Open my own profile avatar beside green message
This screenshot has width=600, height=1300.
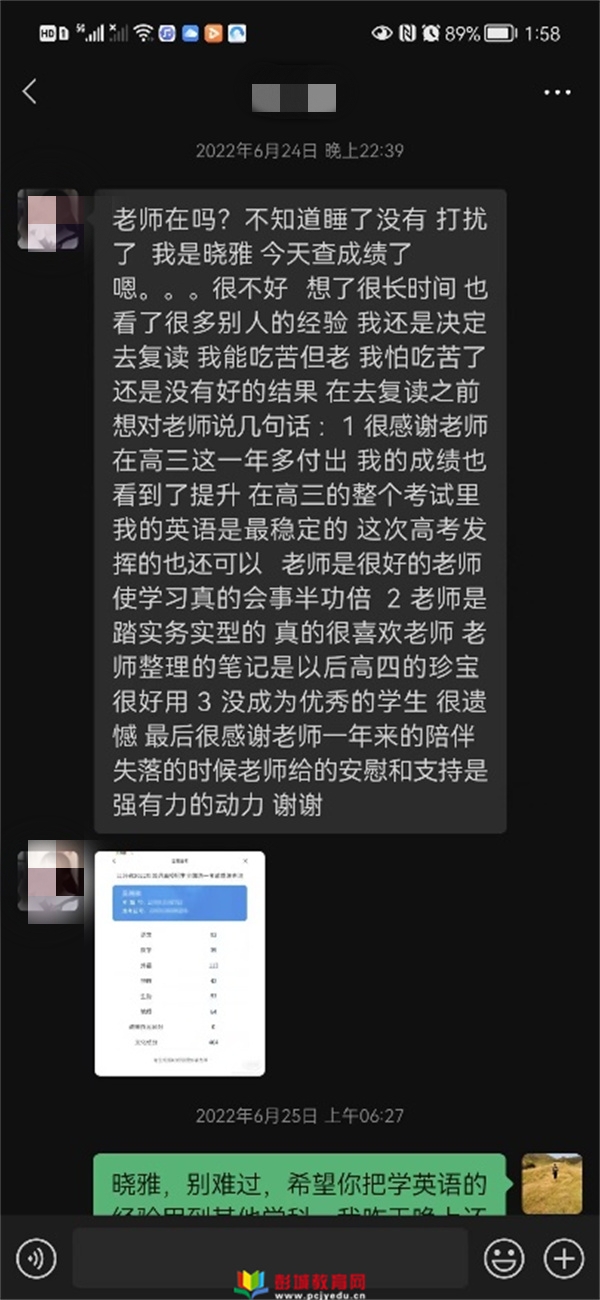click(x=552, y=1183)
